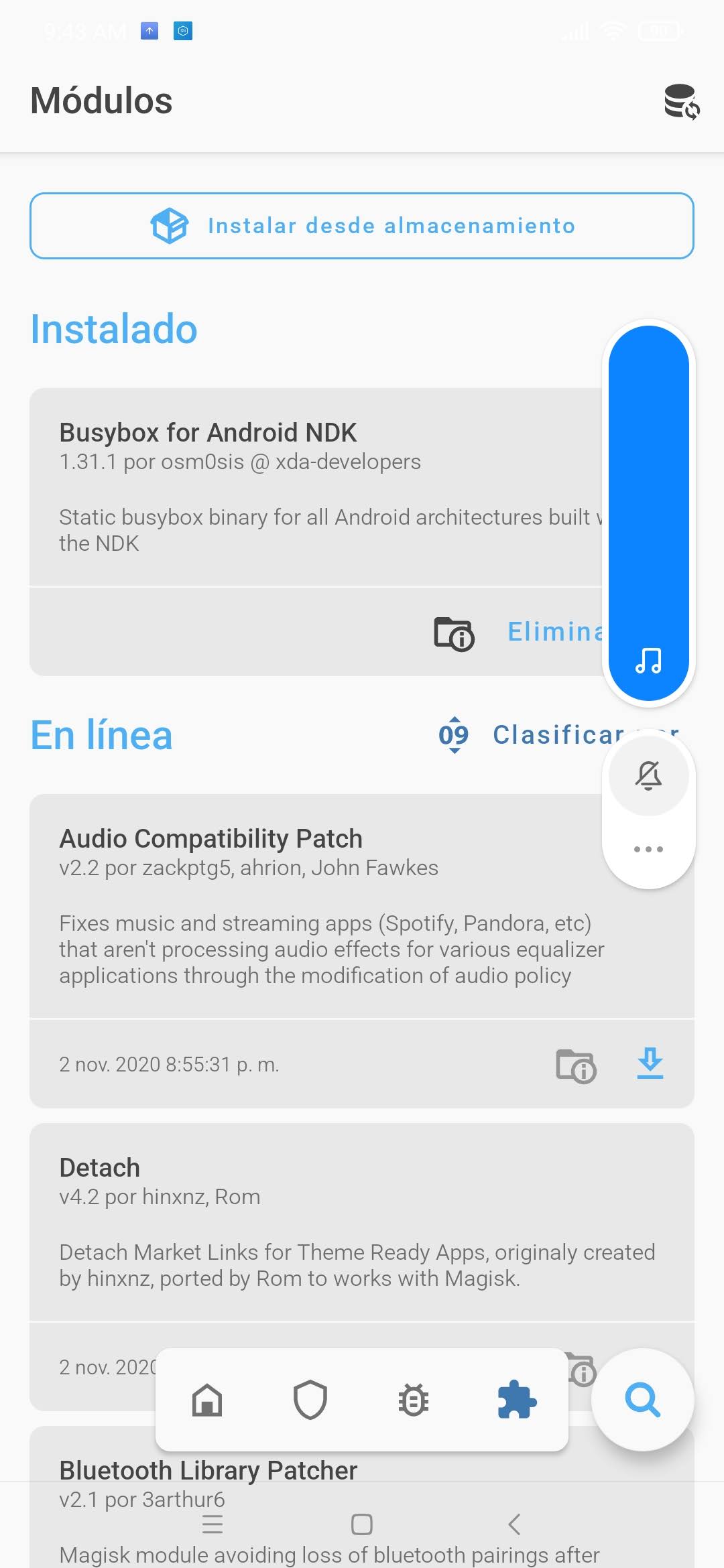
Task: Tap Eliminar on the Busybox module
Action: [x=556, y=632]
